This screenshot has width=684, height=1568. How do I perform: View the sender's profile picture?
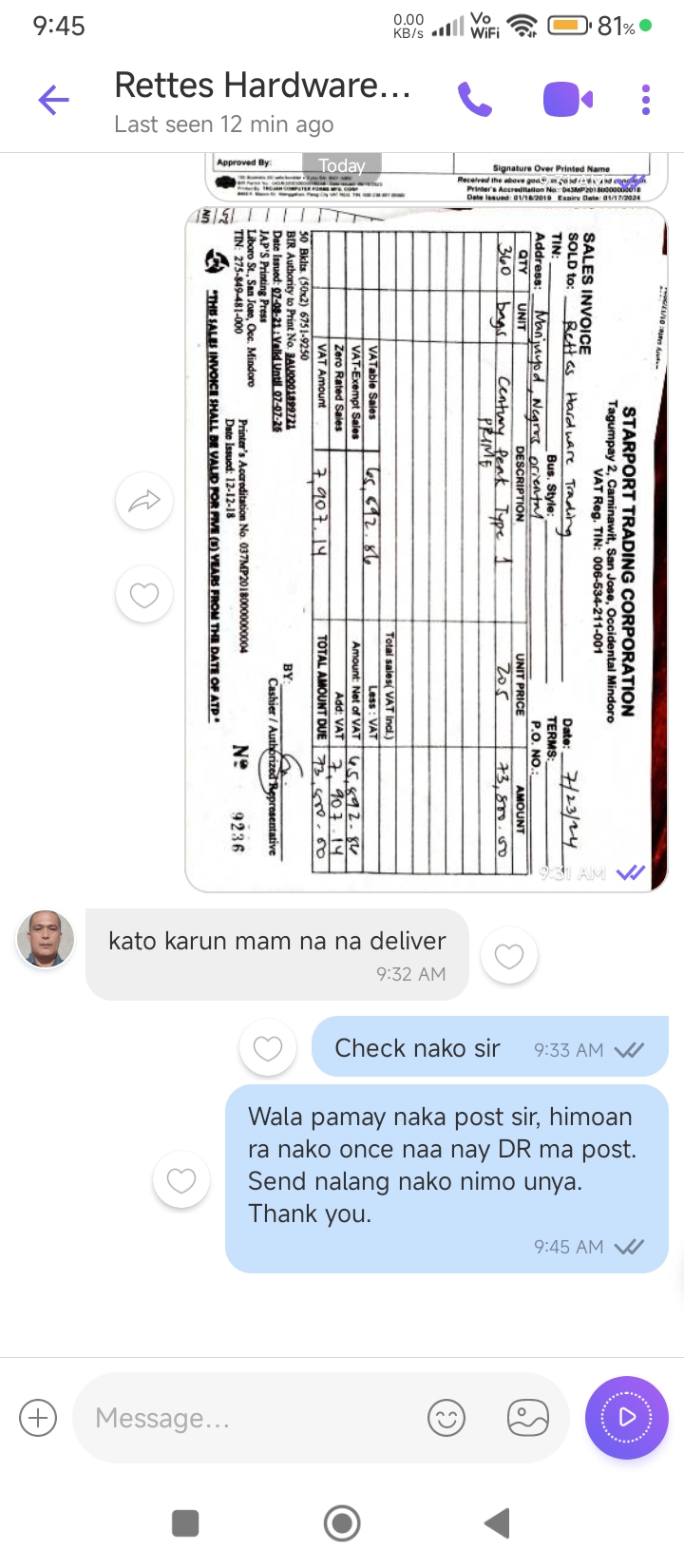46,939
